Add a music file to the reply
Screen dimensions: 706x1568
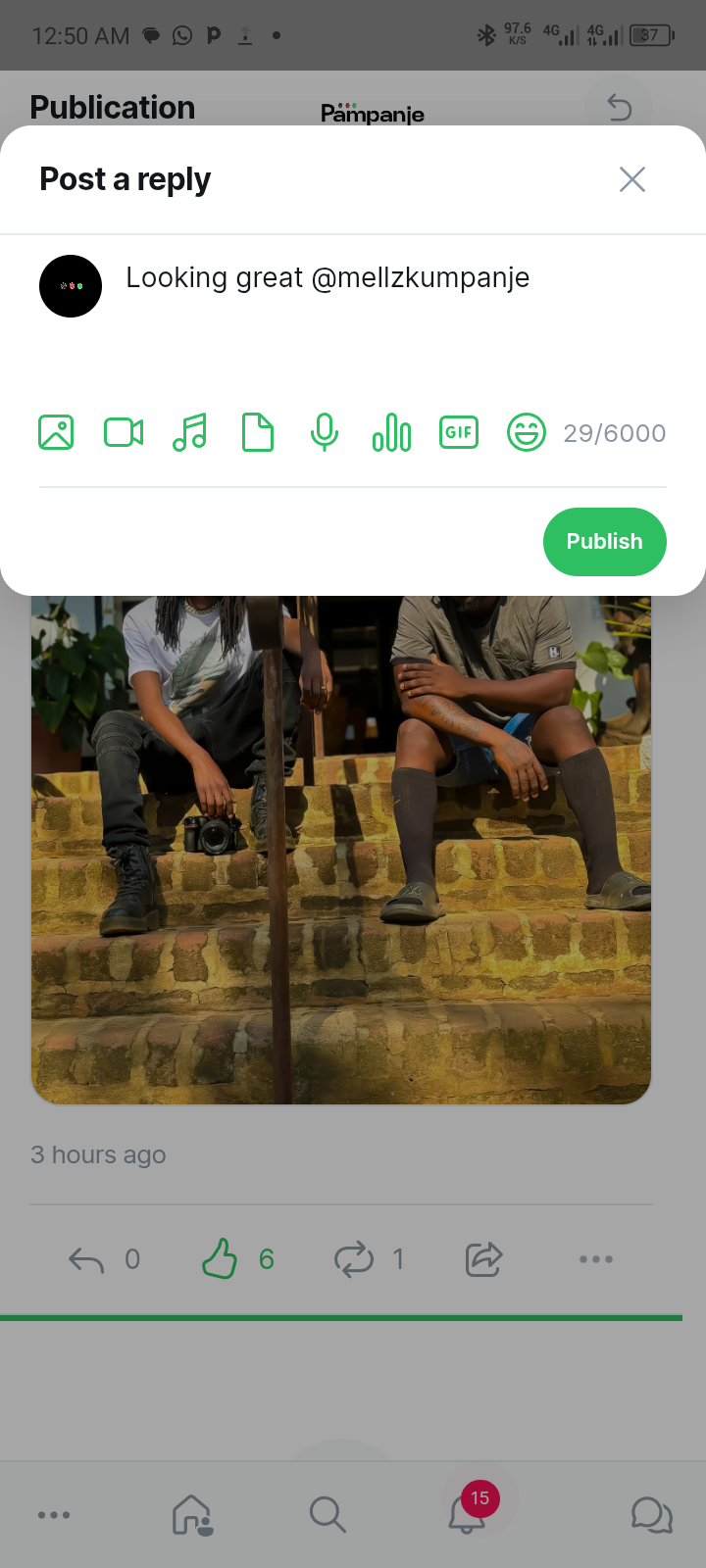pyautogui.click(x=190, y=432)
